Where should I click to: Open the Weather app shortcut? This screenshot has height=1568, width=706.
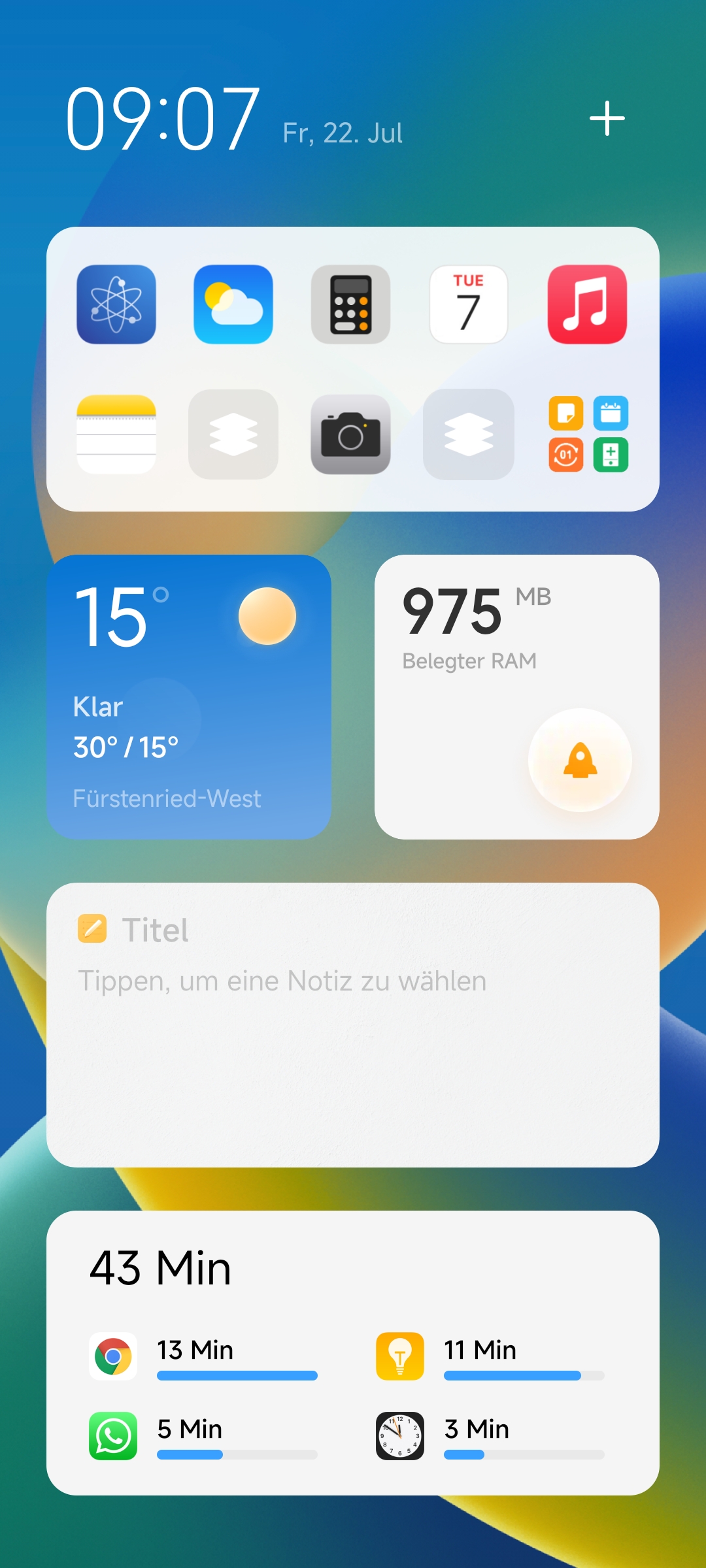coord(233,304)
